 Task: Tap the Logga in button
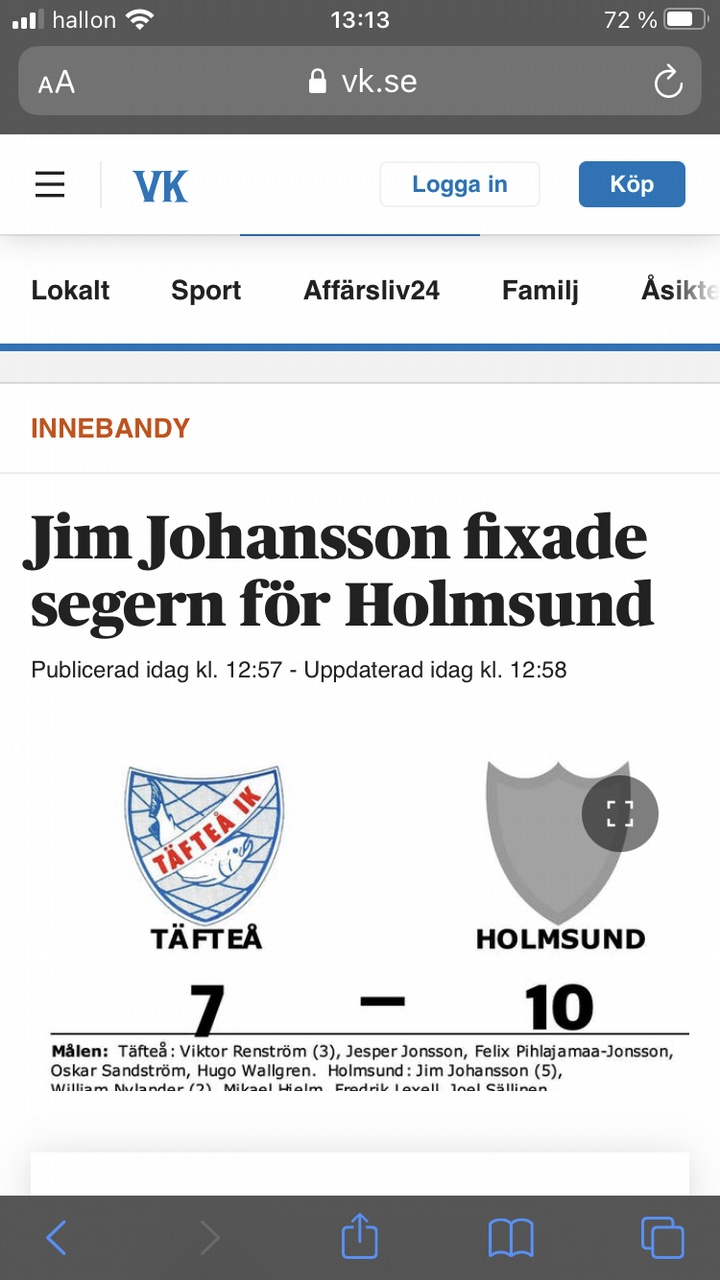(459, 185)
